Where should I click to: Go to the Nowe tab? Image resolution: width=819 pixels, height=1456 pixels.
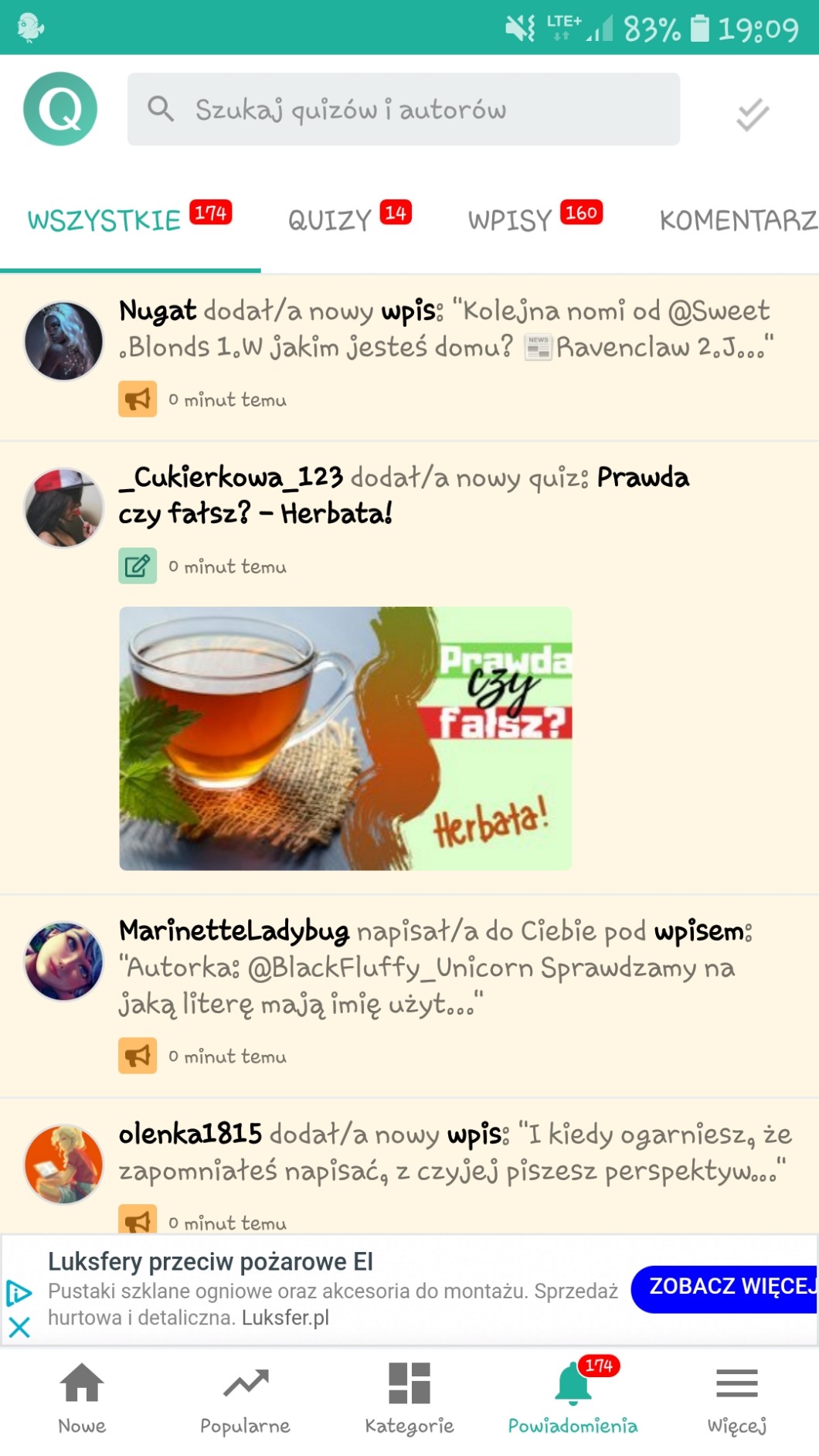click(x=82, y=1399)
